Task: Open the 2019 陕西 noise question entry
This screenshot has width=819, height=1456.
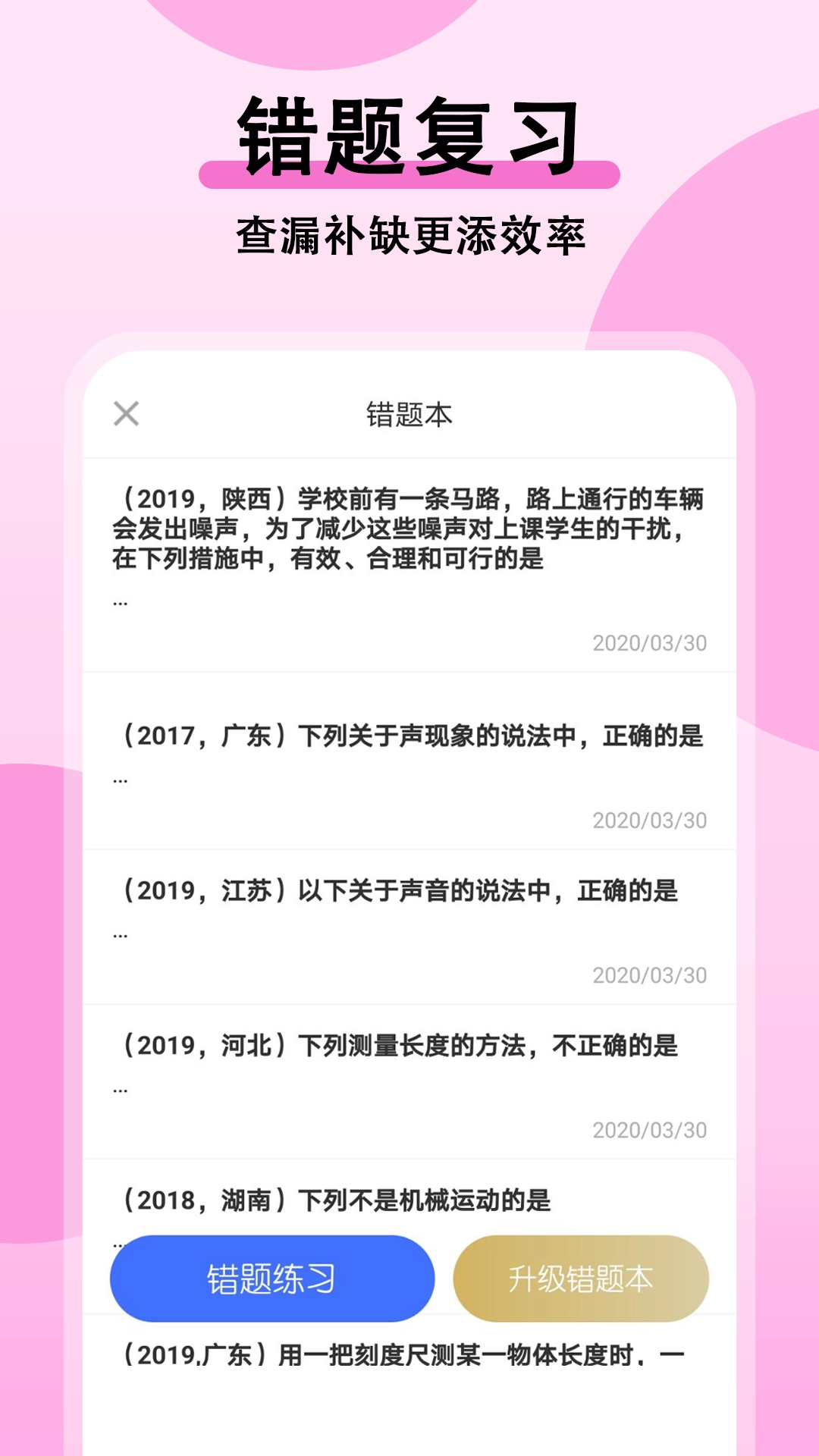Action: (x=409, y=531)
